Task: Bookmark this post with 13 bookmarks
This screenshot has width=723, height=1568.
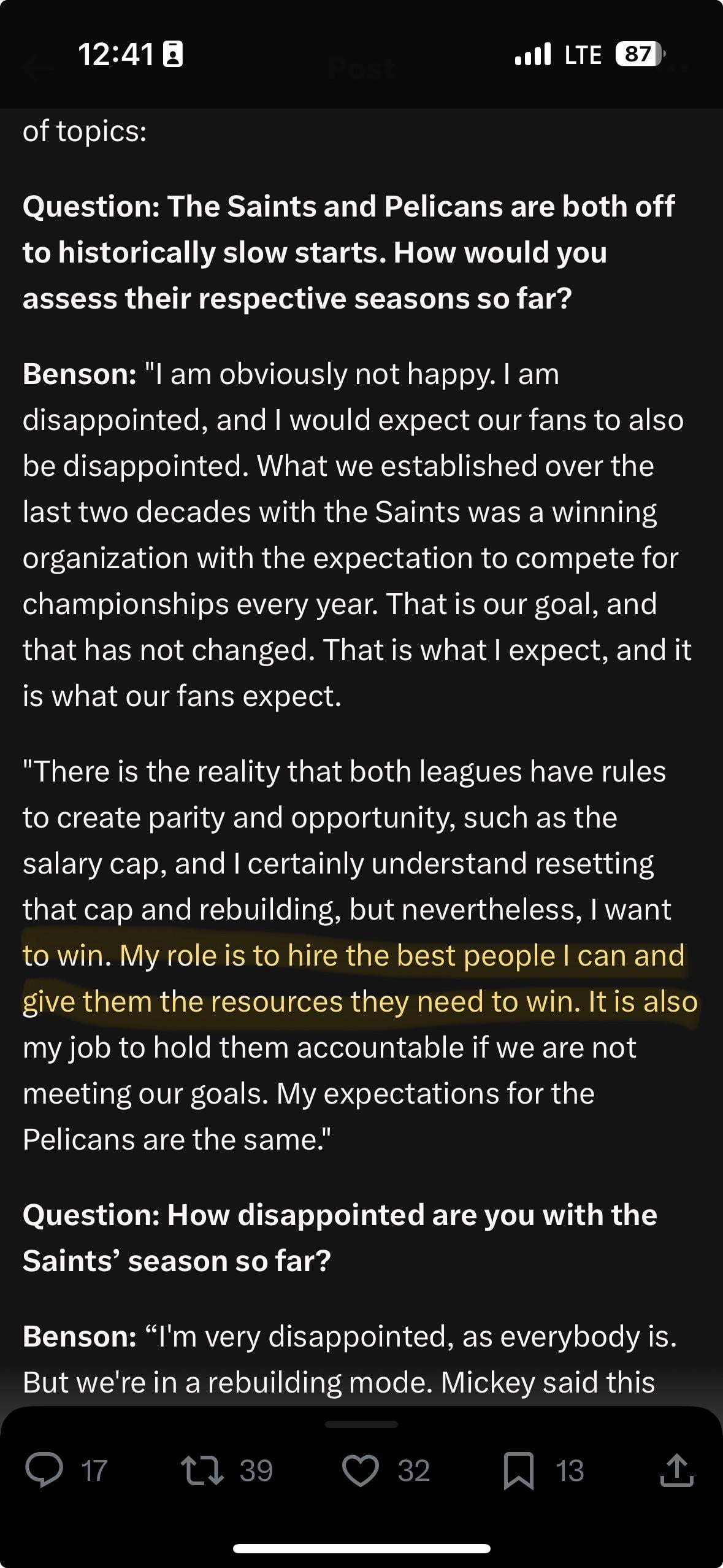Action: [x=519, y=1471]
